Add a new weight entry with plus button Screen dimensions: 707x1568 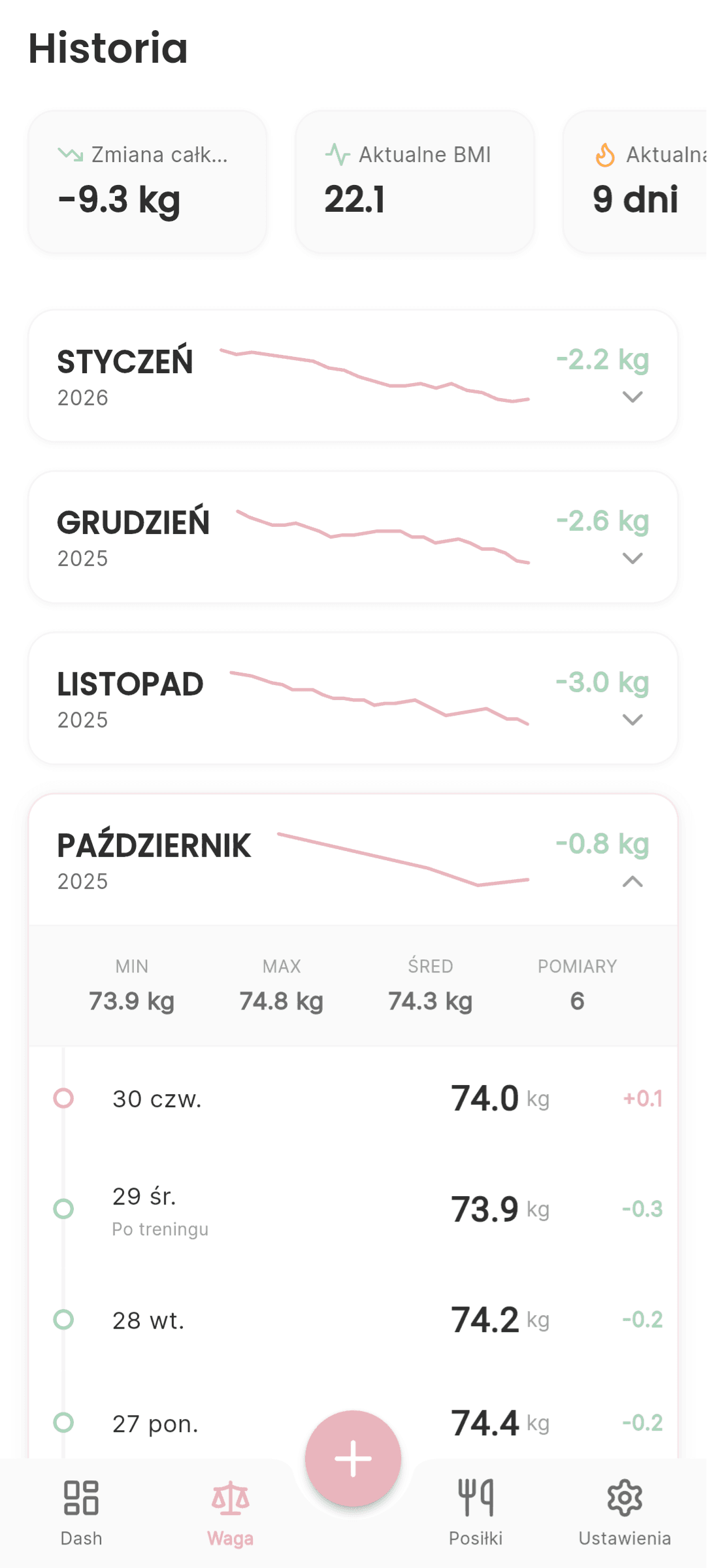tap(353, 1458)
